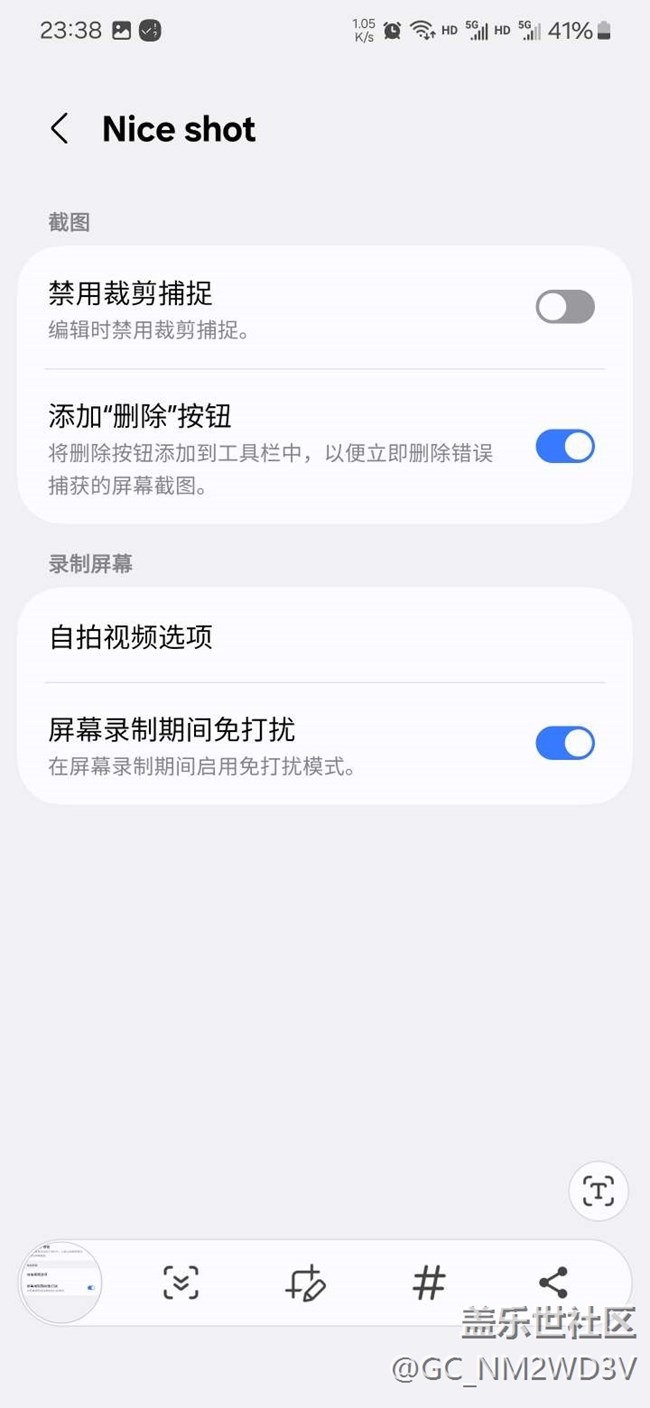
Task: Turn off the 添加“删除”按钮 switch
Action: pyautogui.click(x=565, y=446)
